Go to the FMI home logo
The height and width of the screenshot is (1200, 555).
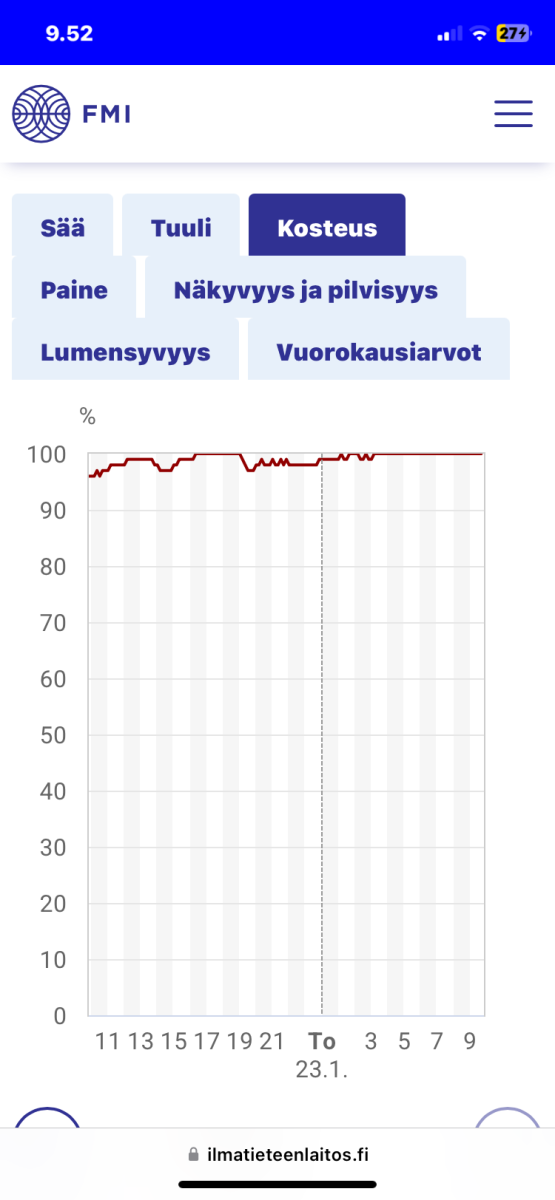[71, 114]
